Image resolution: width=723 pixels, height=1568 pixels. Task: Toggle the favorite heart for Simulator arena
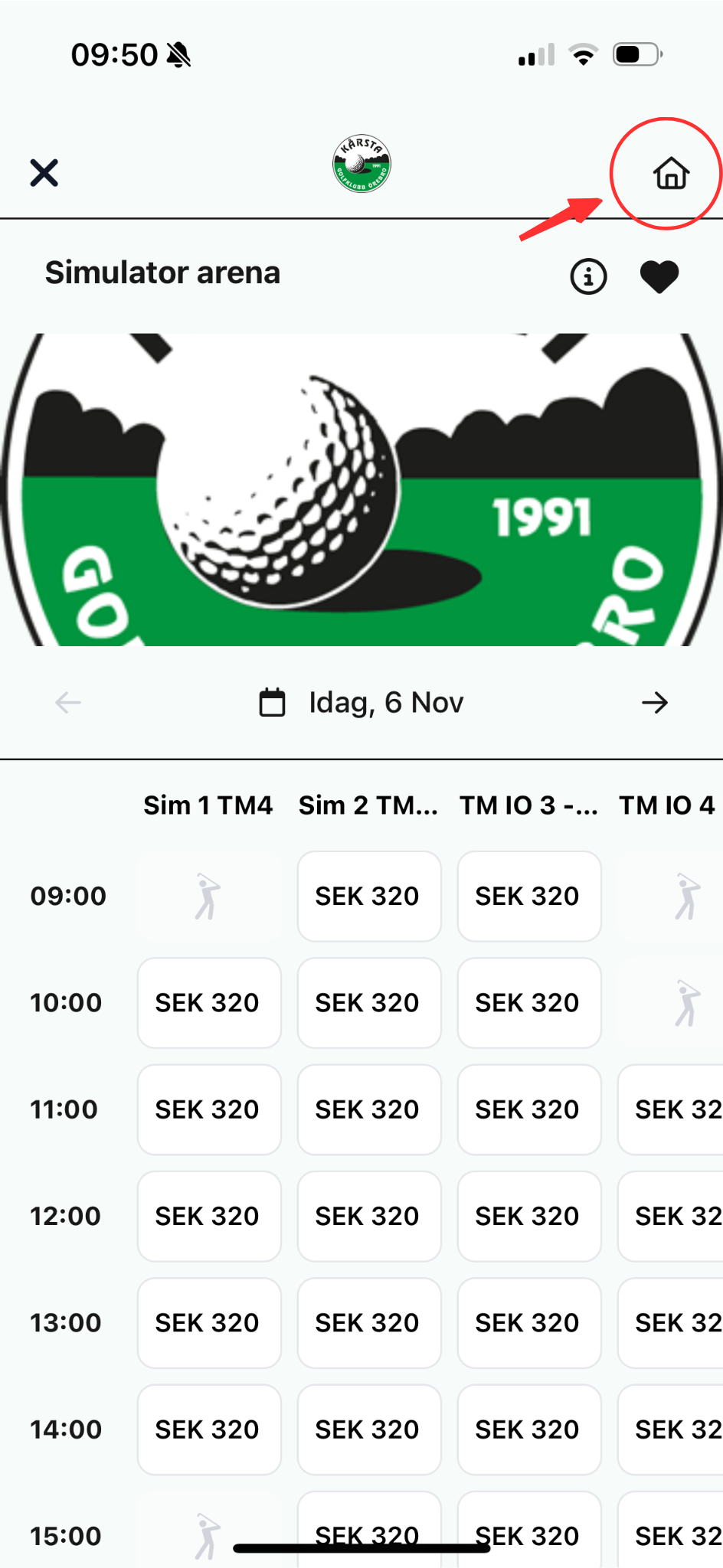tap(659, 276)
